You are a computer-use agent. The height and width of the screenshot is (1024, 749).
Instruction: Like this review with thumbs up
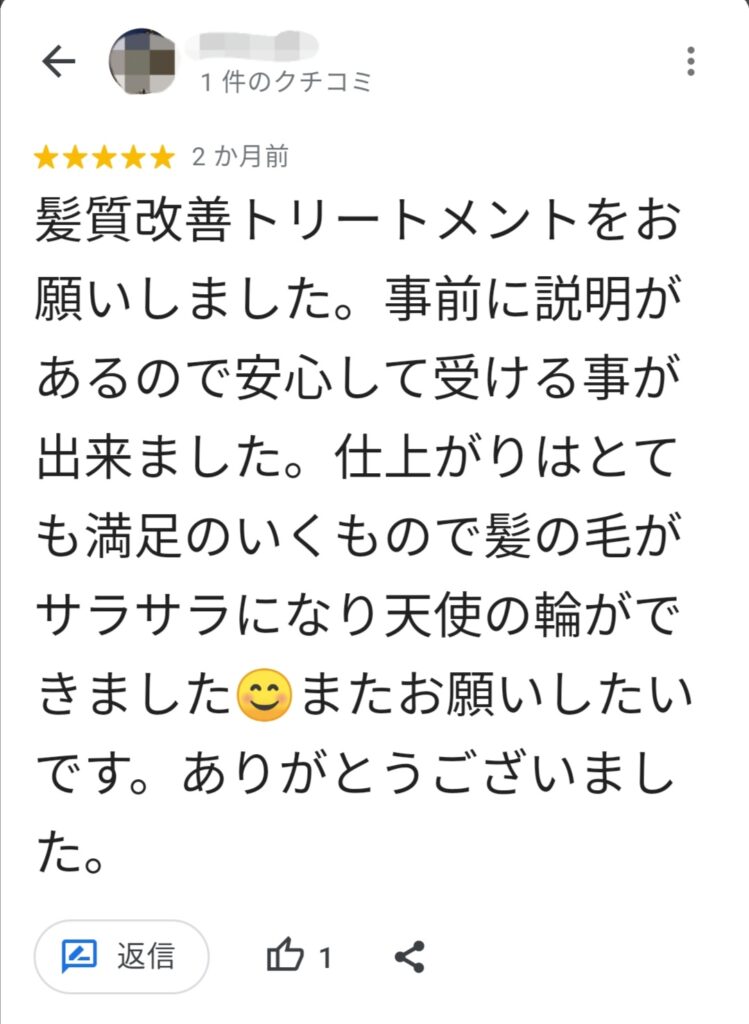pyautogui.click(x=285, y=957)
